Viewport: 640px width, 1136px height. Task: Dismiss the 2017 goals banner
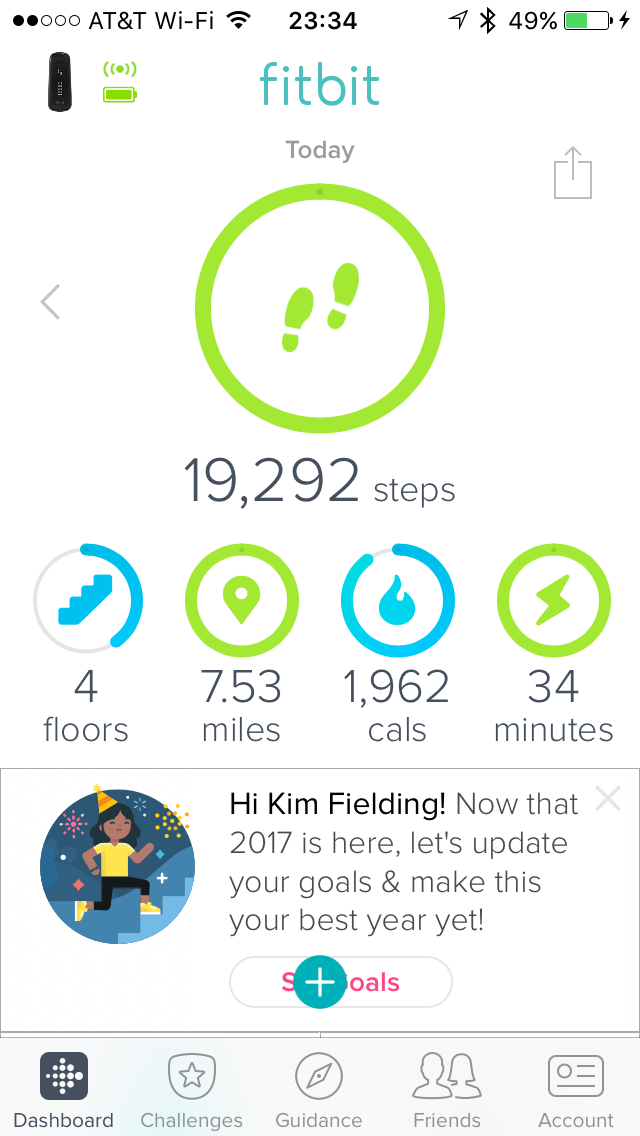[x=607, y=798]
